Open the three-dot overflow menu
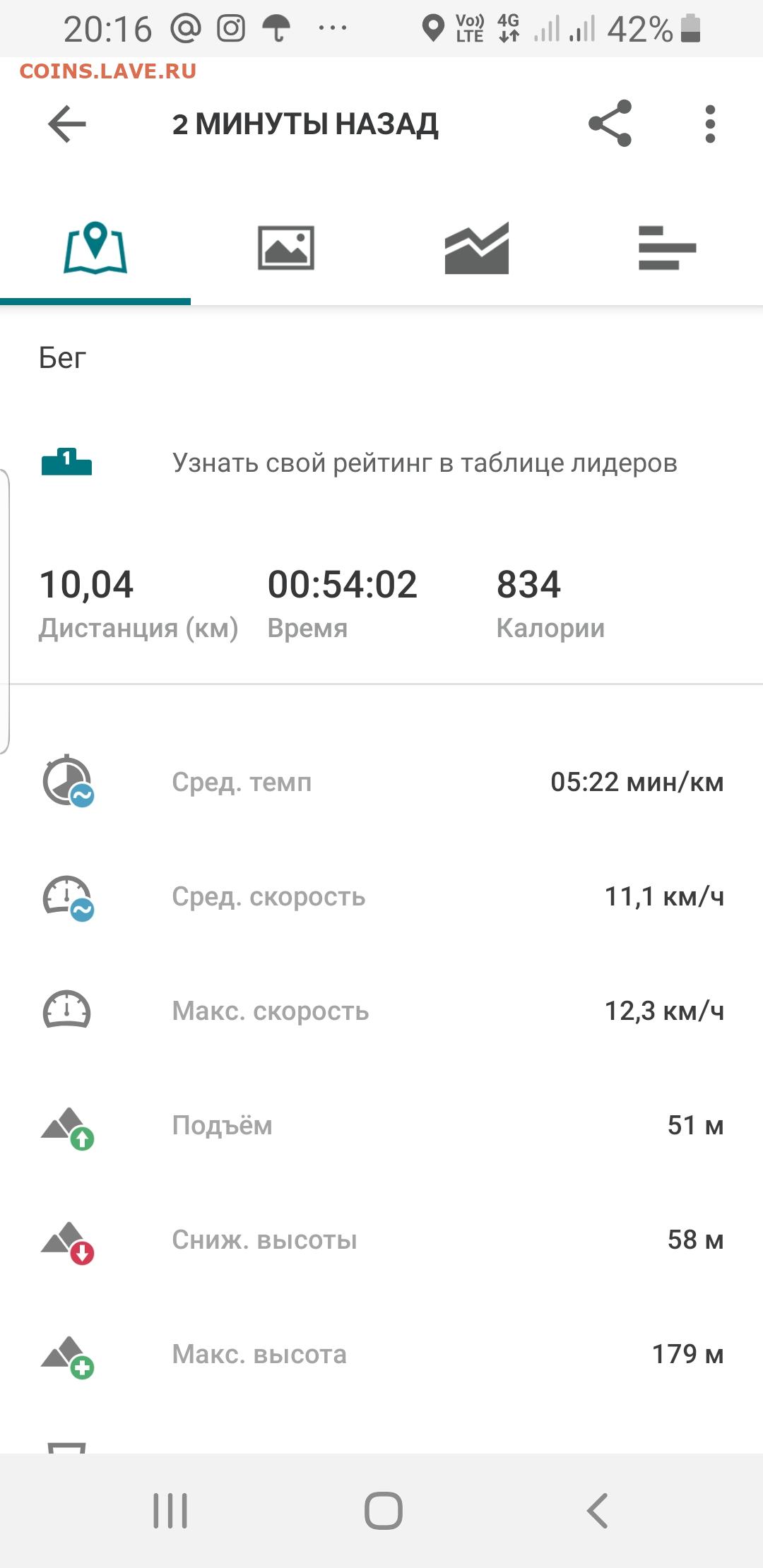The image size is (763, 1568). point(710,124)
